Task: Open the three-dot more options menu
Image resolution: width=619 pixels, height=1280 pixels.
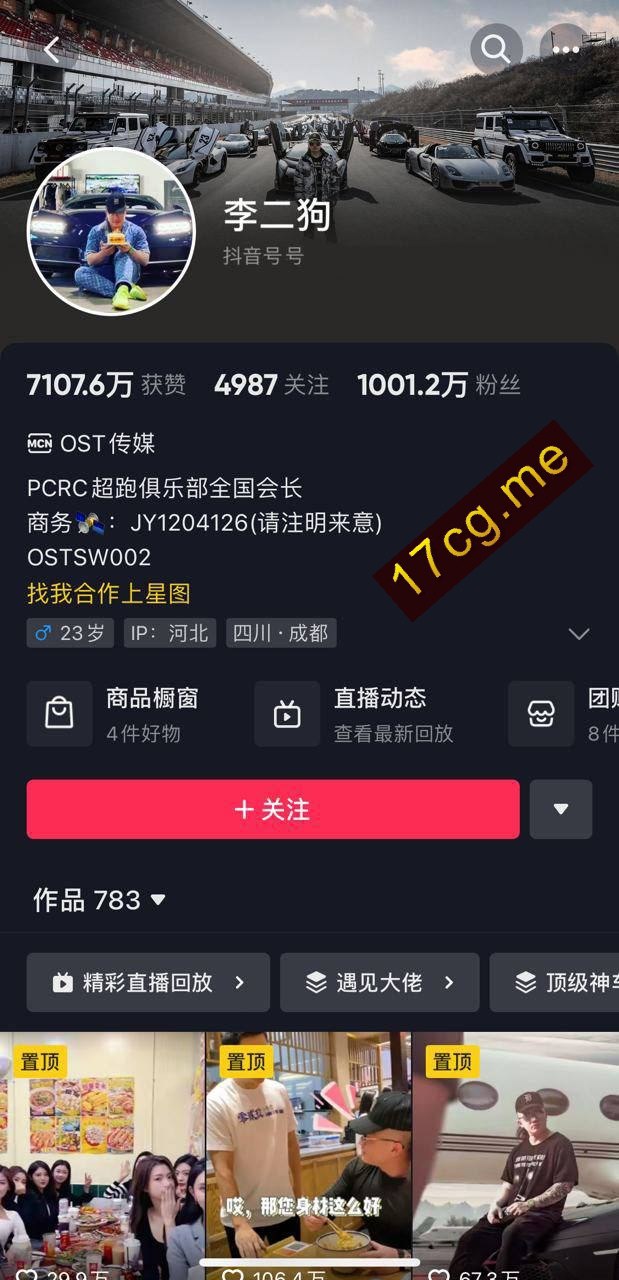Action: click(565, 48)
